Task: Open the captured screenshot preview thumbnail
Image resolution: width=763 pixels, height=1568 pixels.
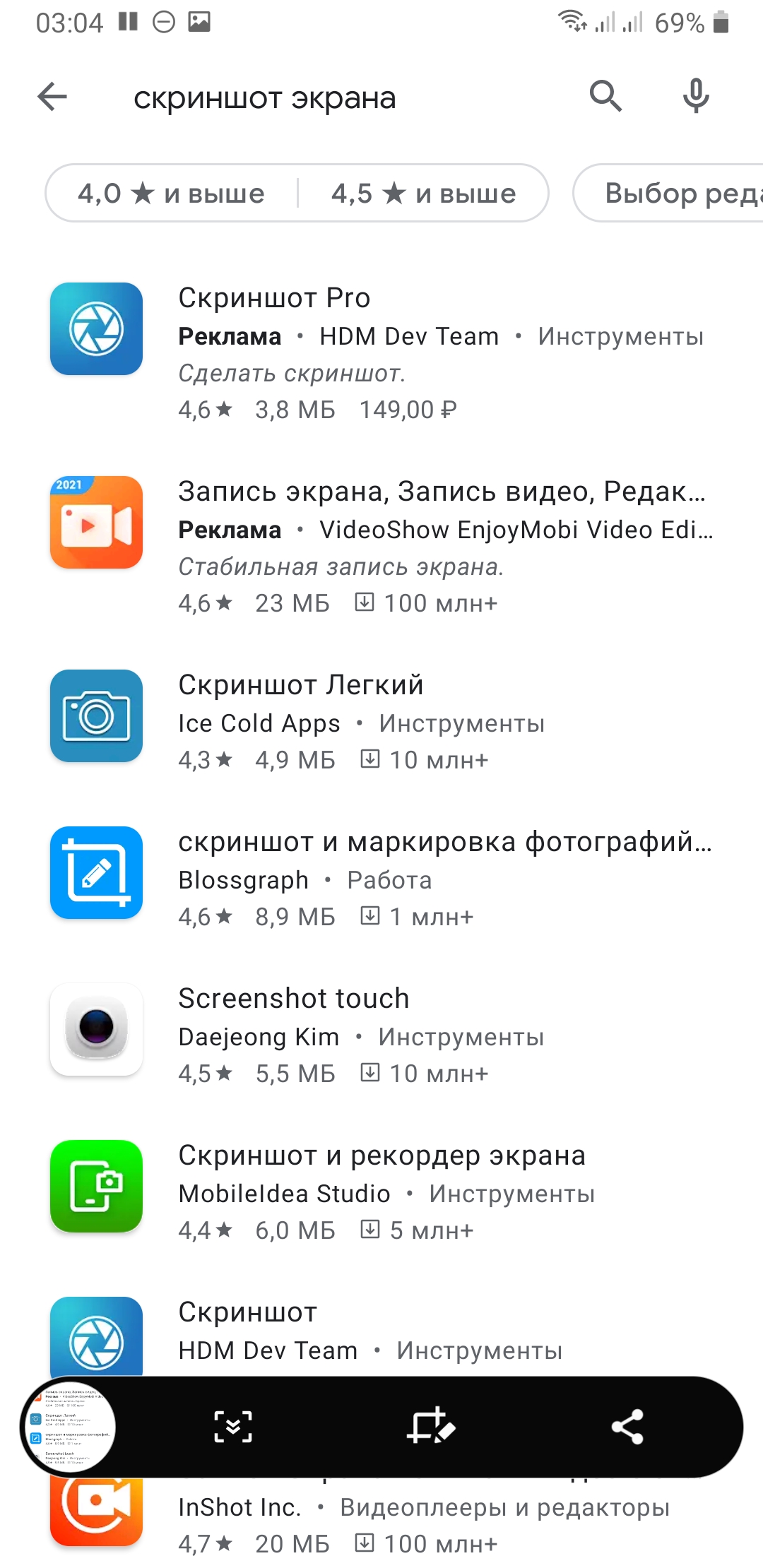Action: coord(69,1427)
